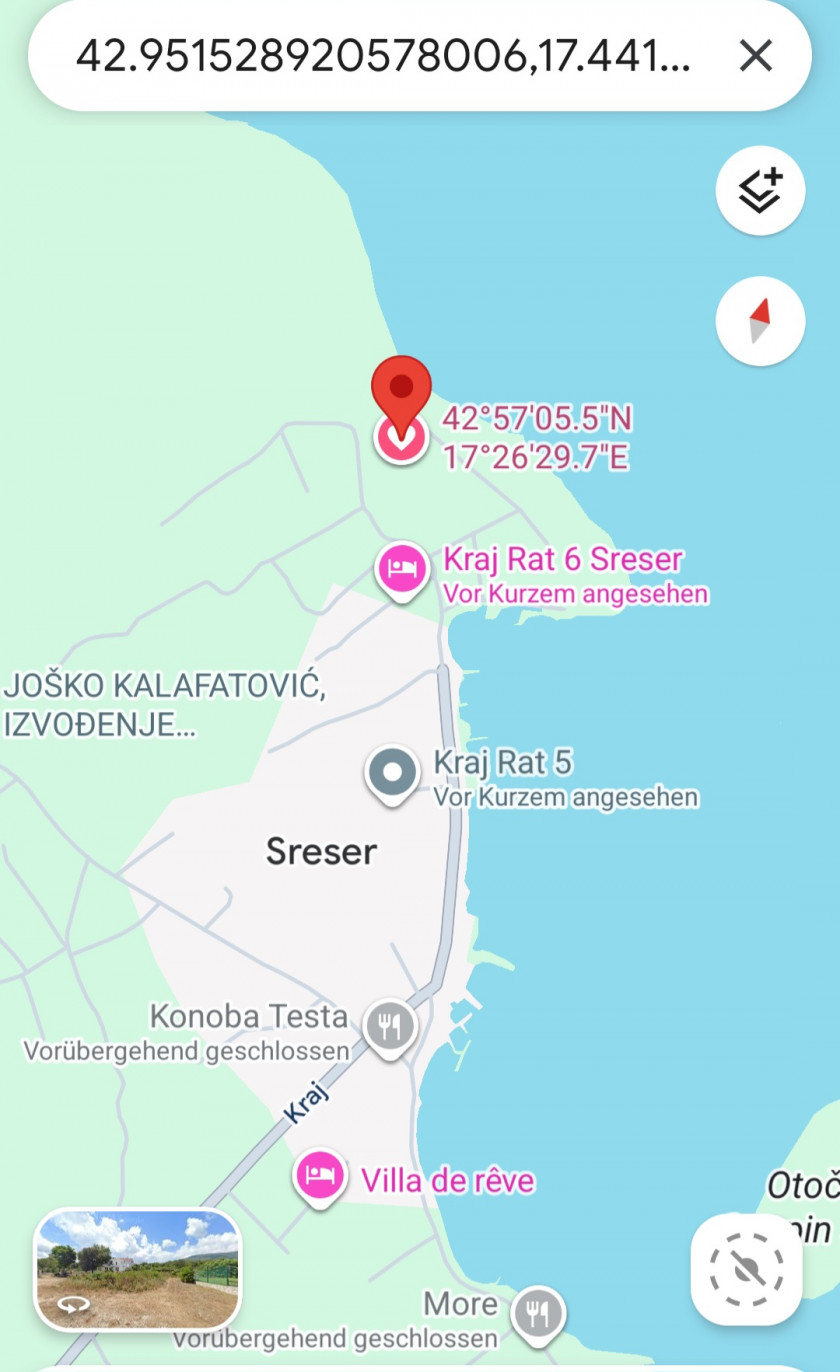Reset map orientation with the compass
Viewport: 840px width, 1372px height.
(760, 320)
